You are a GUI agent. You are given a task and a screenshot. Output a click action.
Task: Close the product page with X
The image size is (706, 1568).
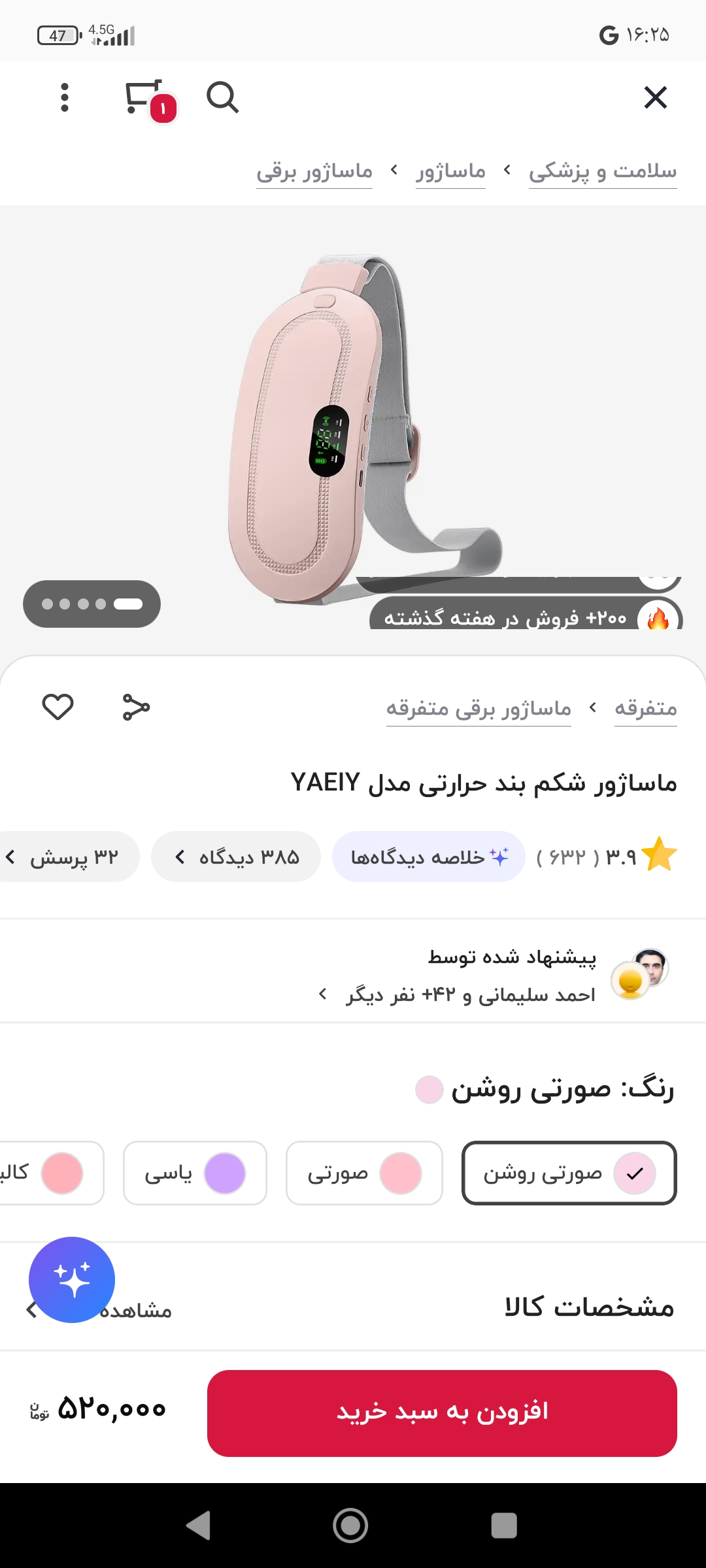pos(655,97)
